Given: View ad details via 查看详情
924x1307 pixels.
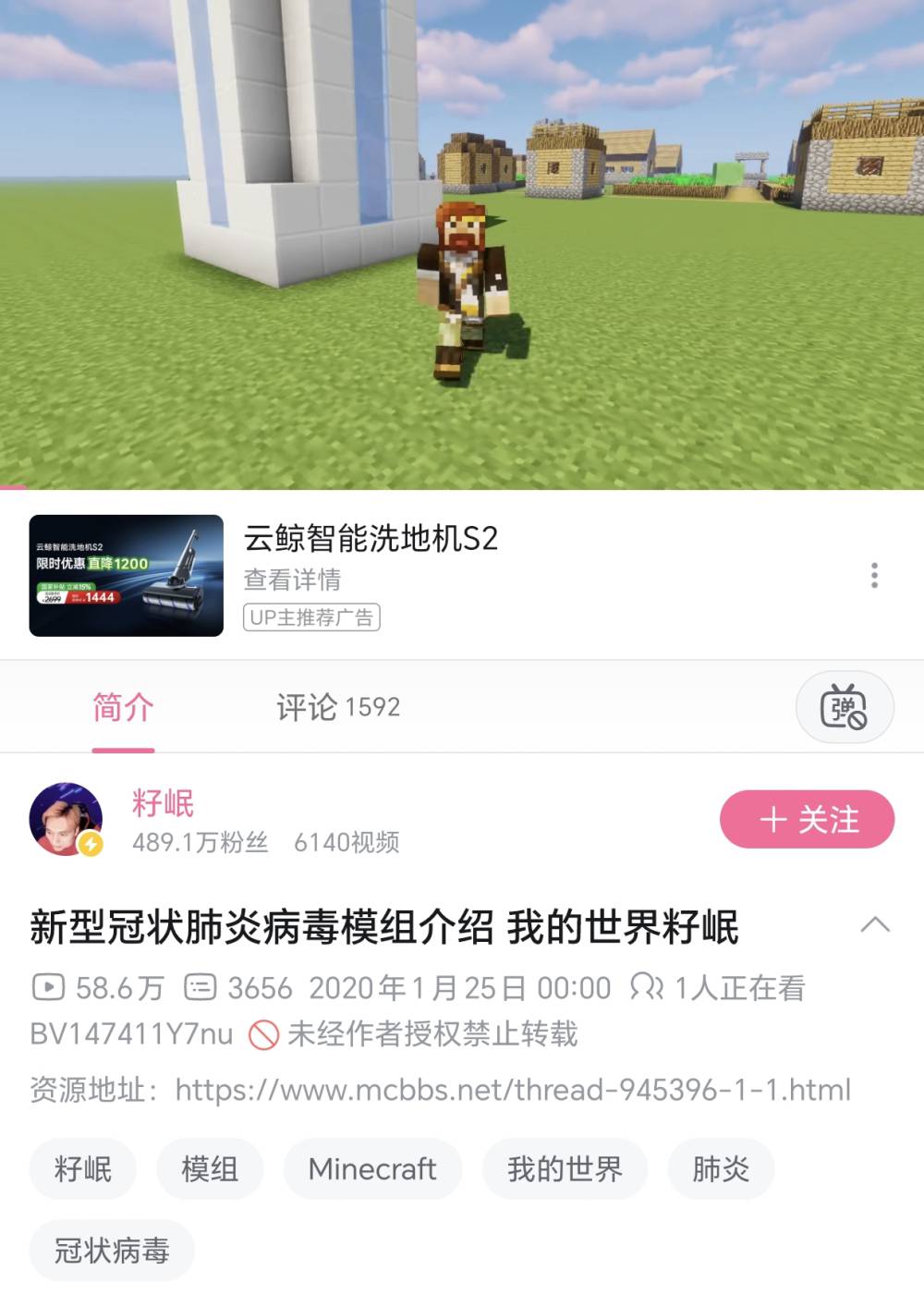Looking at the screenshot, I should pyautogui.click(x=292, y=580).
